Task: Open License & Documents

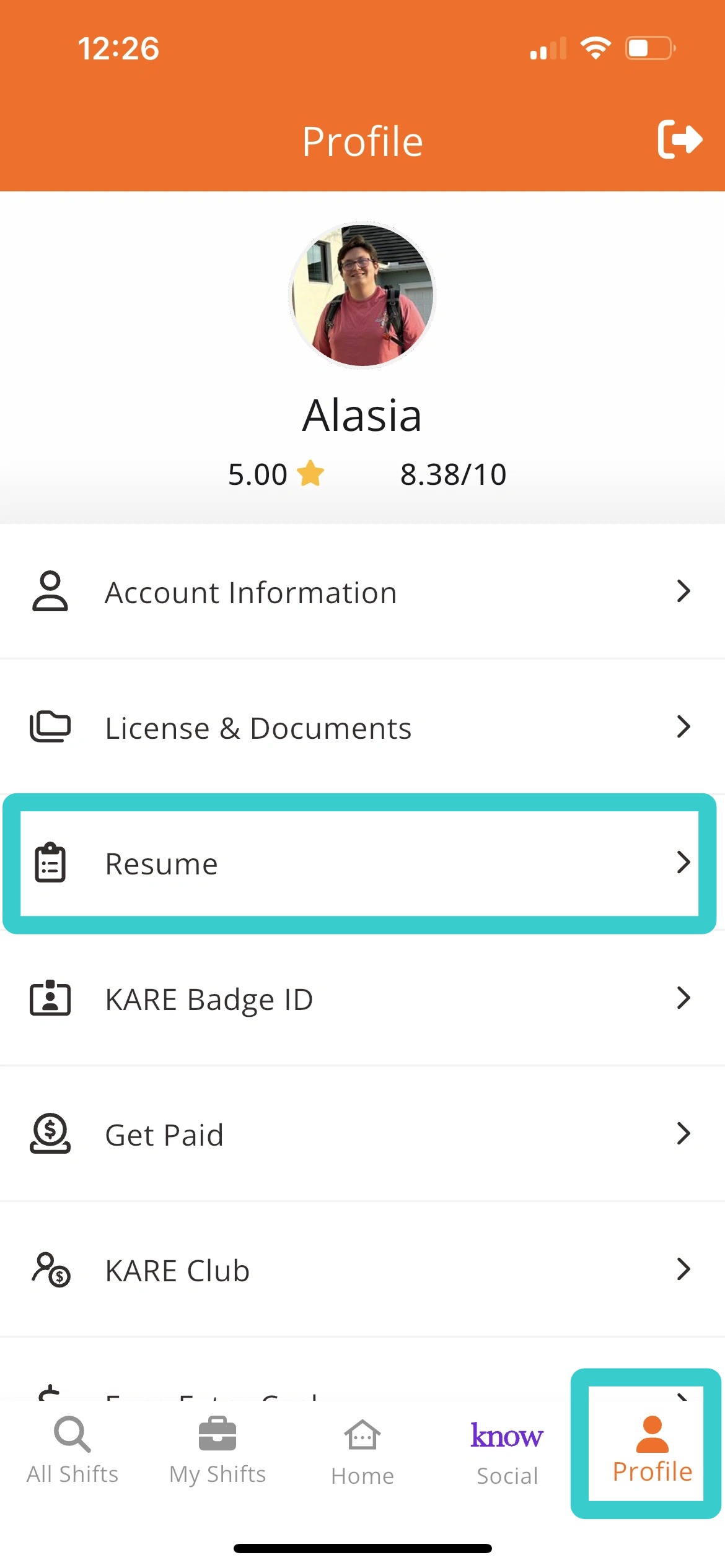Action: [x=362, y=728]
